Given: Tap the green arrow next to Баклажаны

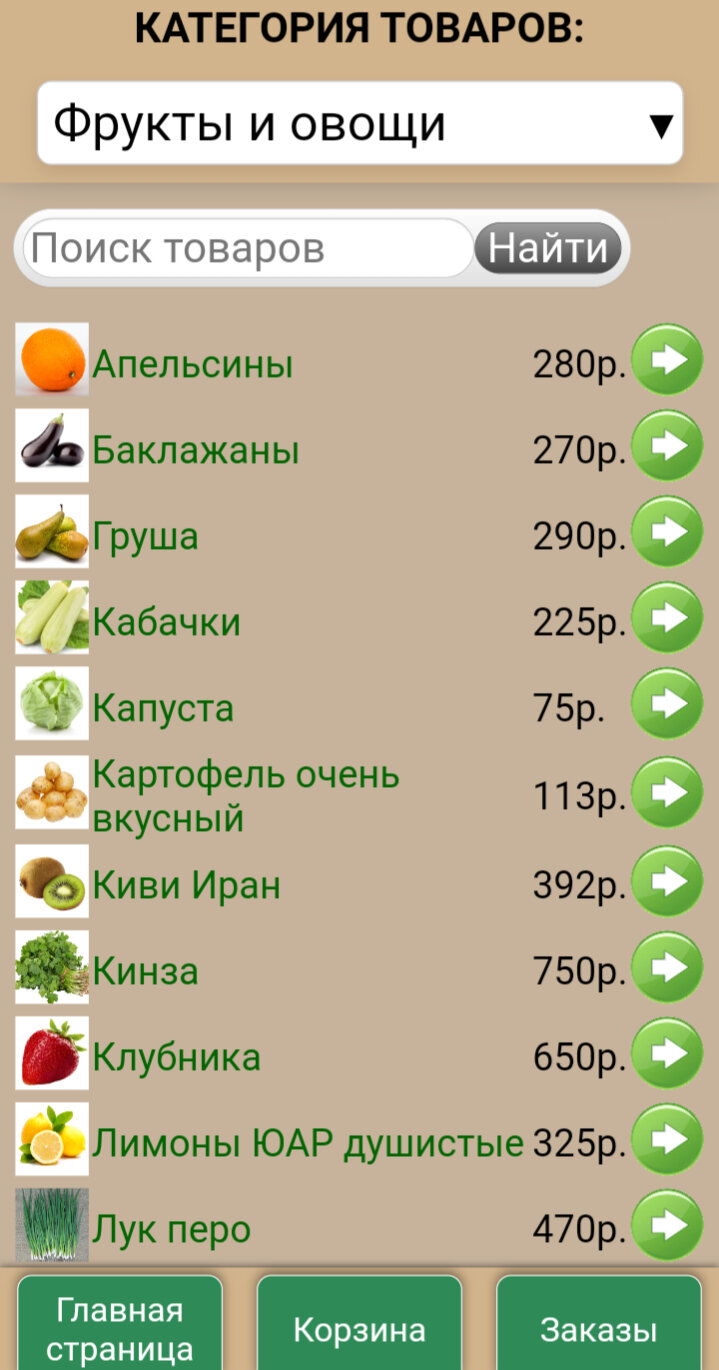Looking at the screenshot, I should click(x=668, y=446).
